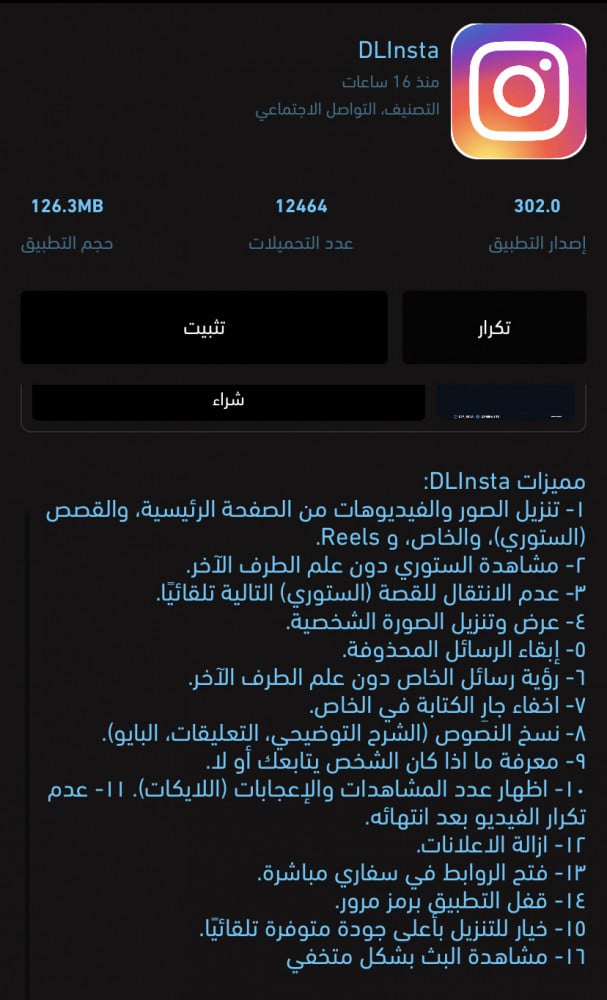
Task: Open the screenshot thumbnail beside شراء
Action: (506, 402)
